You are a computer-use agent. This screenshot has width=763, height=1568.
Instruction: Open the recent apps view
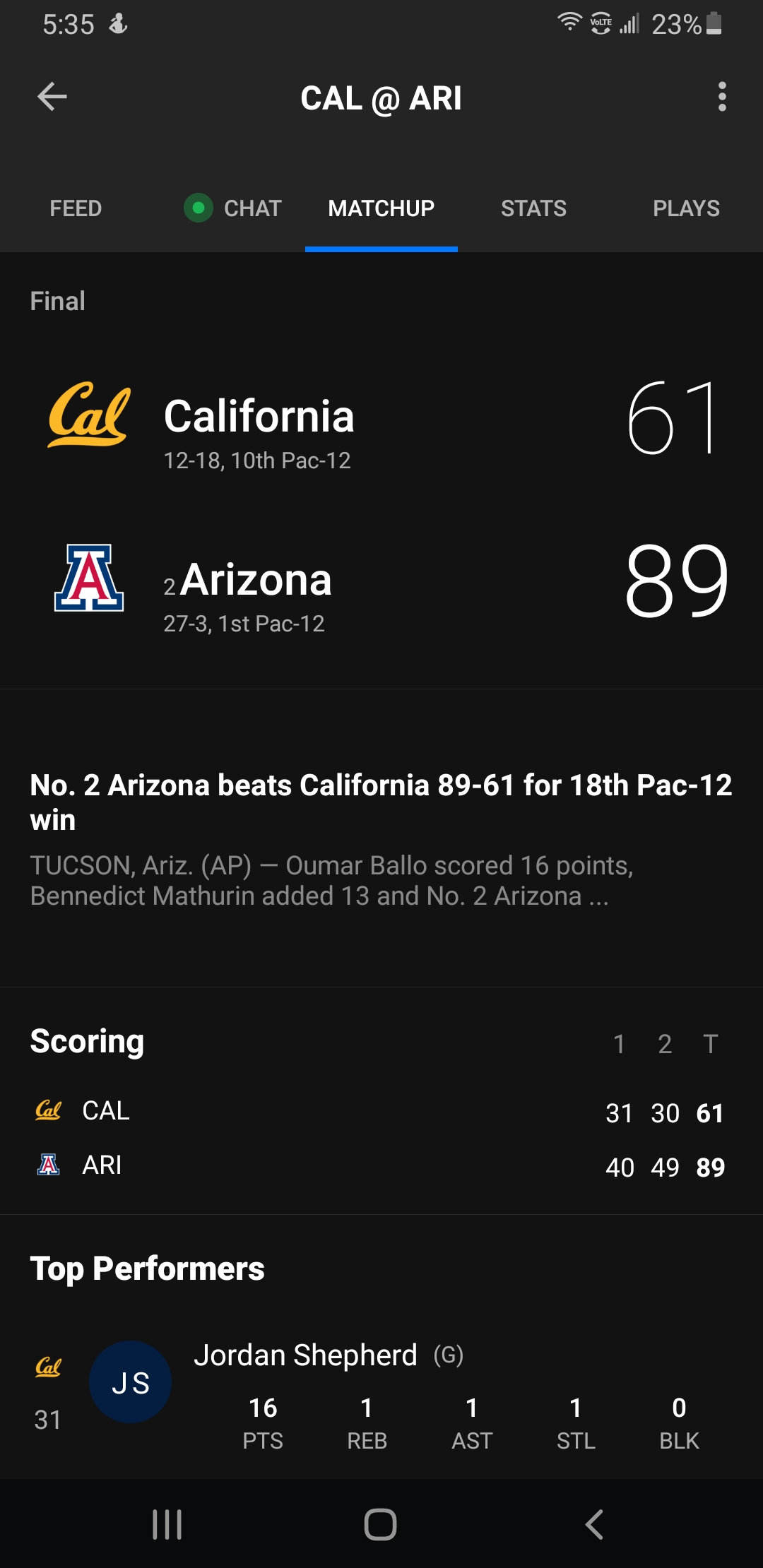tap(167, 1524)
